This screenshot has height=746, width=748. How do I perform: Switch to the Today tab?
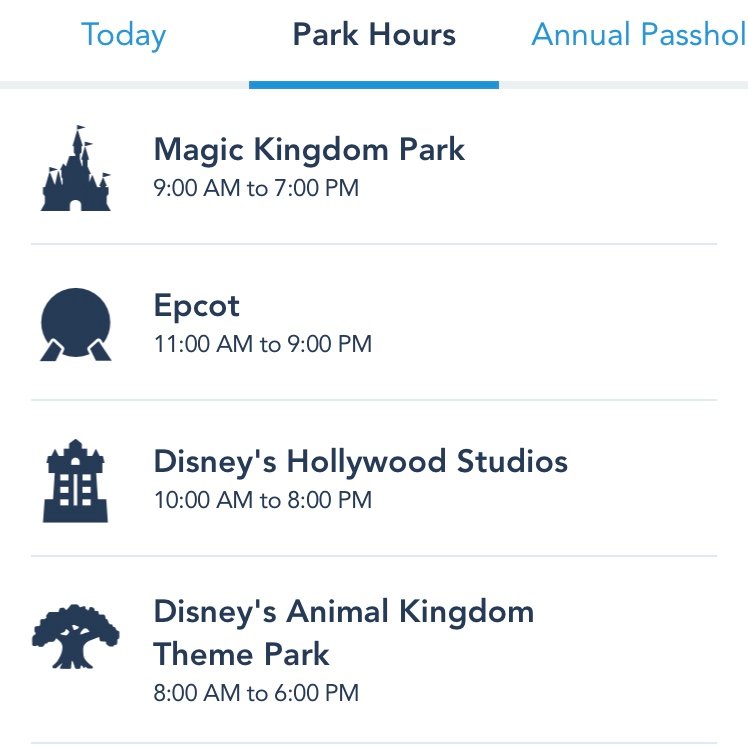(123, 36)
